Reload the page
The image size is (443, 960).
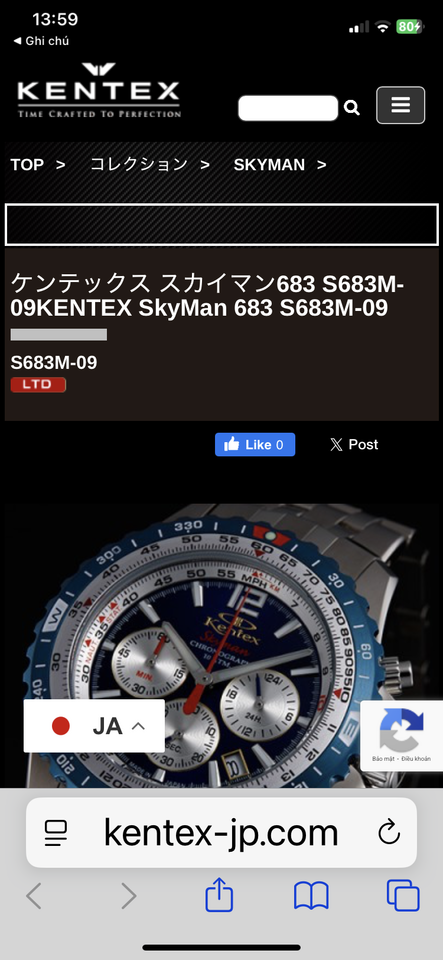[389, 833]
